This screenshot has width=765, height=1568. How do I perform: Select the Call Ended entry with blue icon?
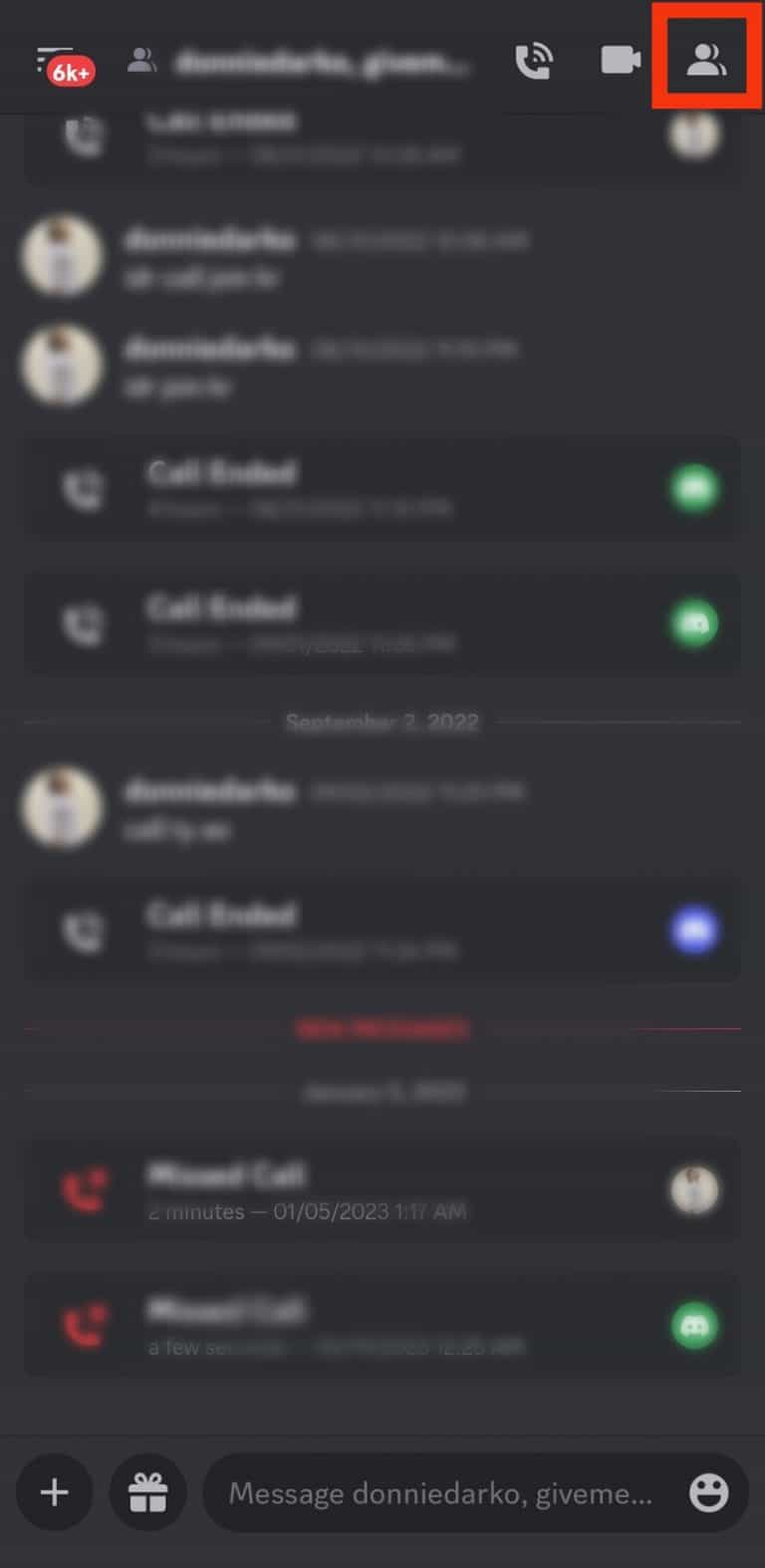tap(382, 929)
